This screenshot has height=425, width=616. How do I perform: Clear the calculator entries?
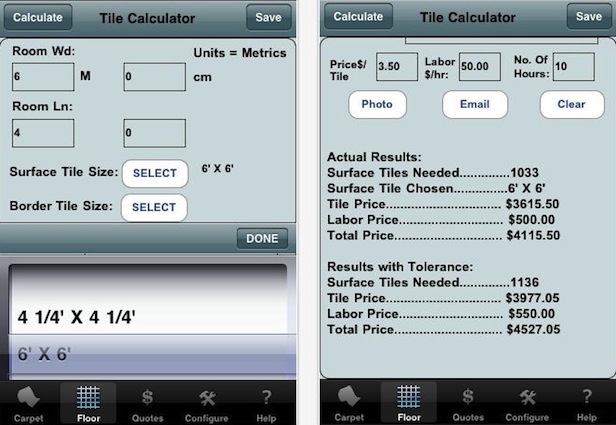coord(572,104)
